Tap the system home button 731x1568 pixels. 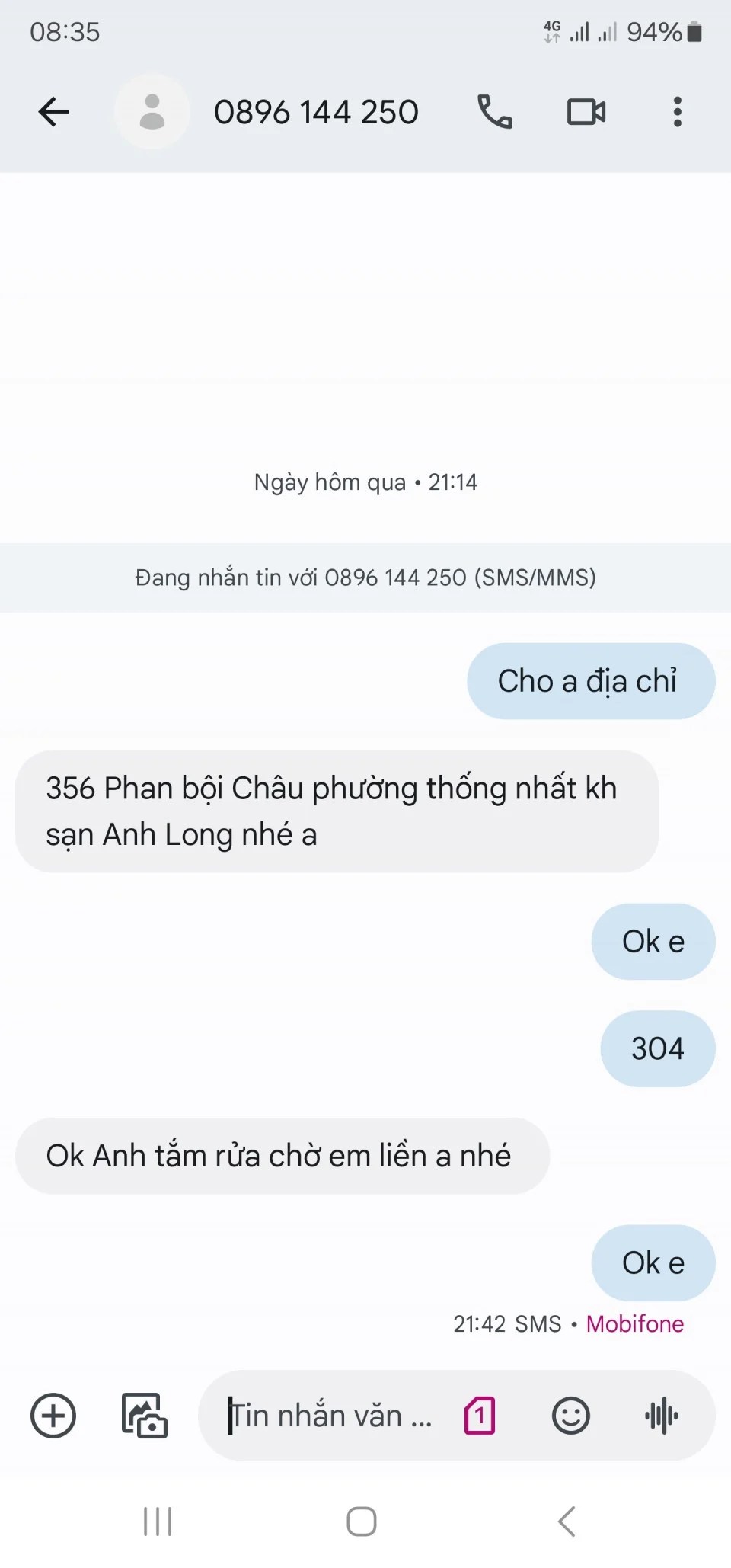click(x=361, y=1522)
